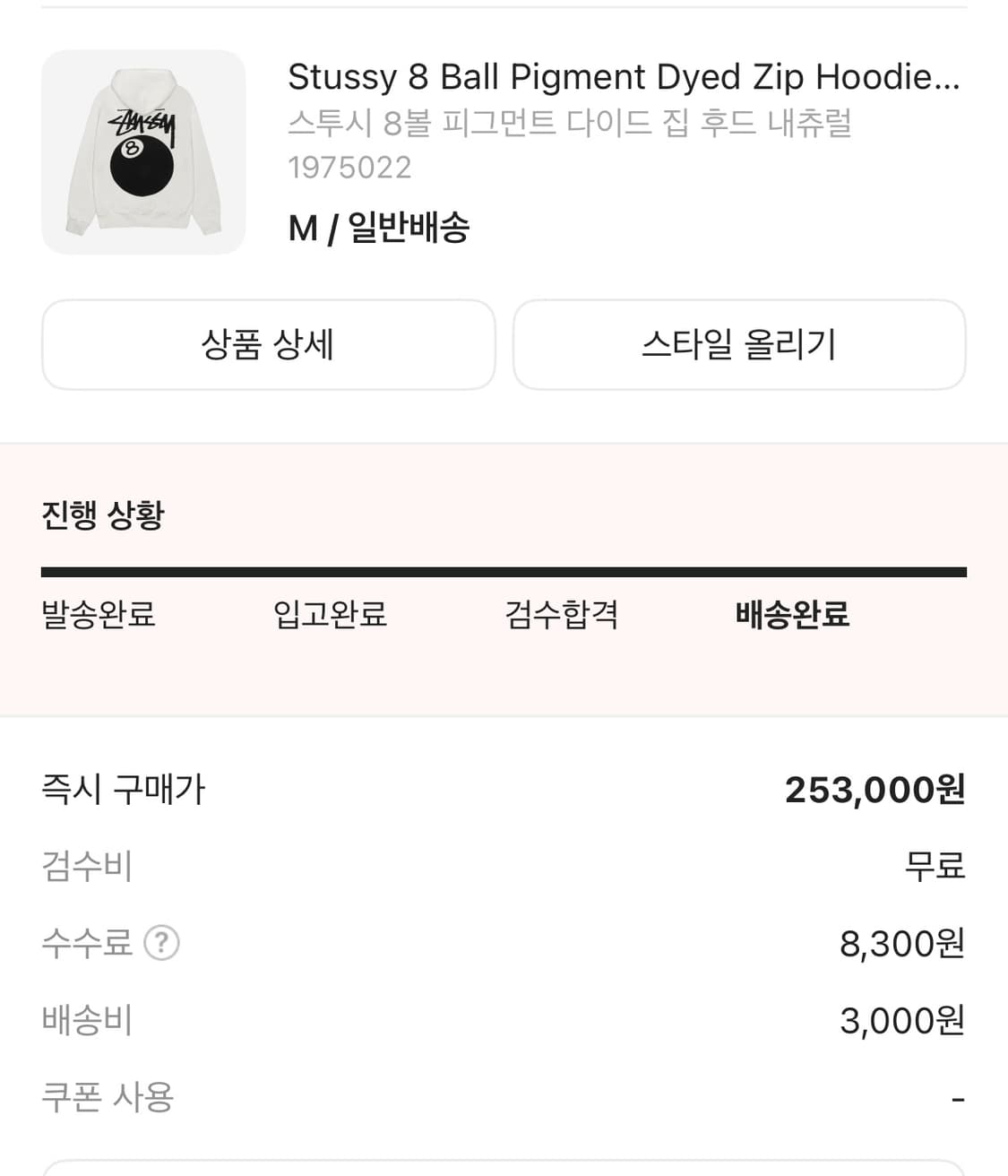
Task: Click the 무료 free inspection label
Action: (933, 867)
